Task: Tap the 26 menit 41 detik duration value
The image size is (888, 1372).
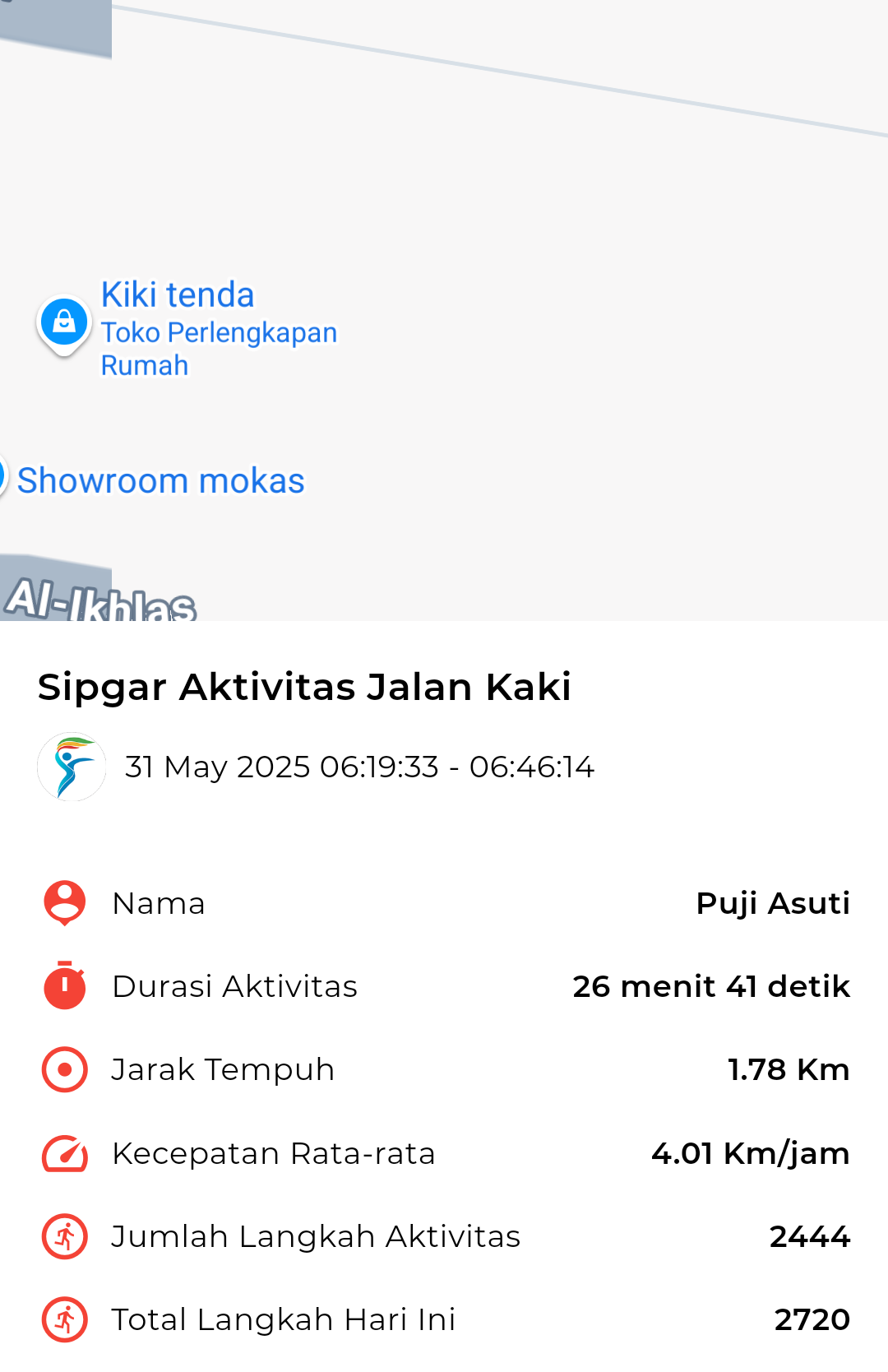Action: pyautogui.click(x=712, y=987)
